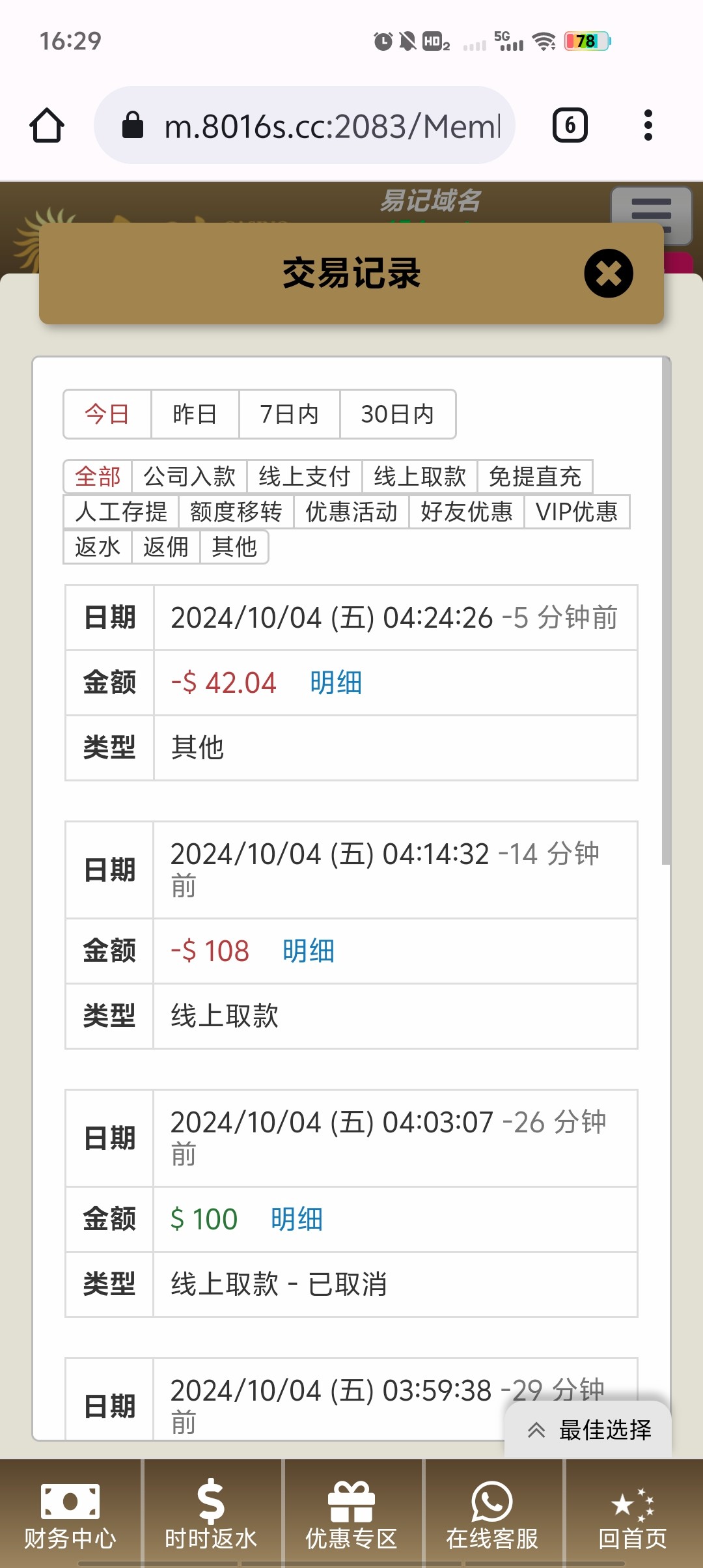Select the 昨日 date filter
703x1568 pixels.
pos(195,414)
